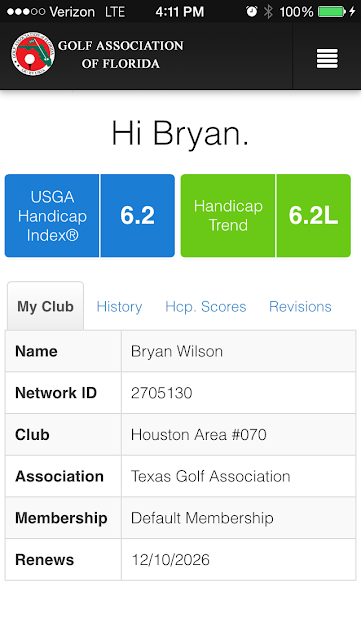
Task: Tap the USGA Handicap Index tile
Action: tap(90, 216)
